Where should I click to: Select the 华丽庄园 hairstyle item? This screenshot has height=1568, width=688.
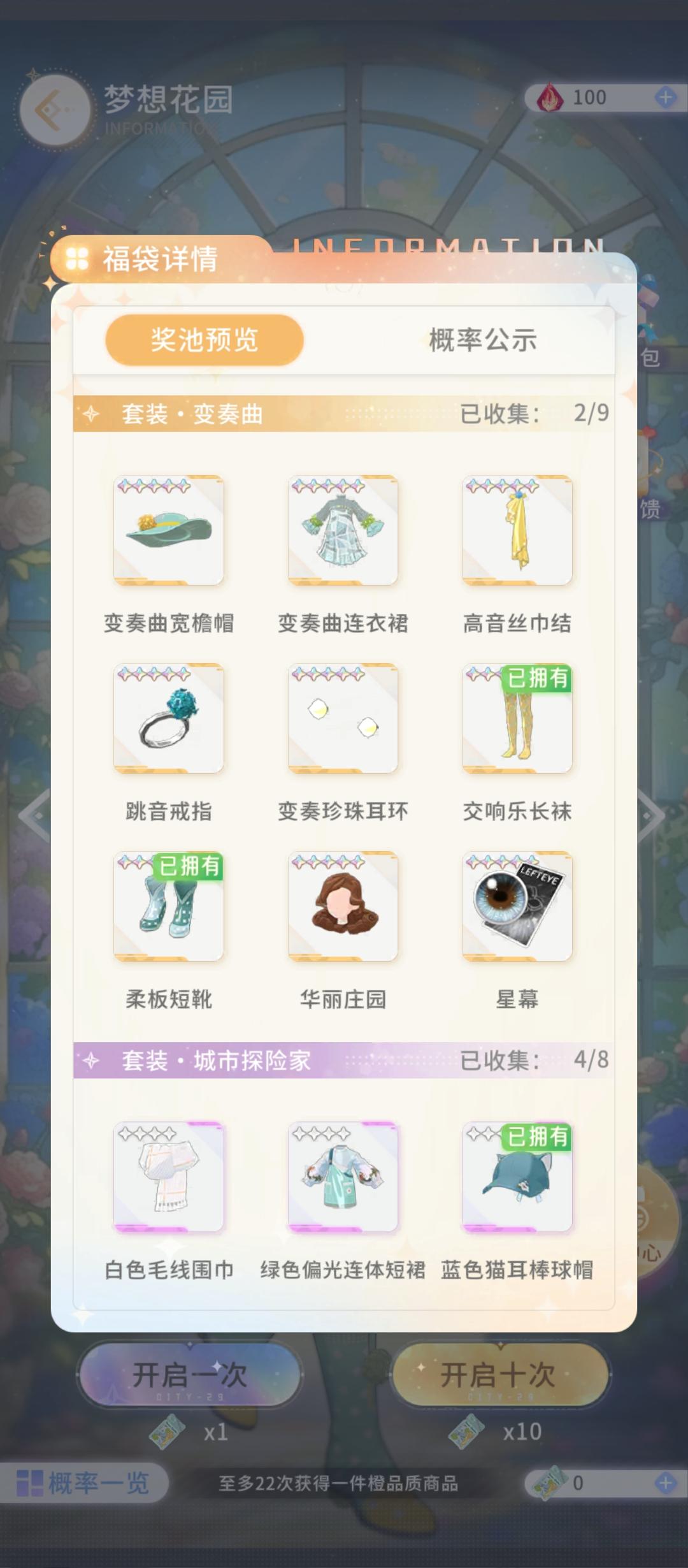pos(342,908)
